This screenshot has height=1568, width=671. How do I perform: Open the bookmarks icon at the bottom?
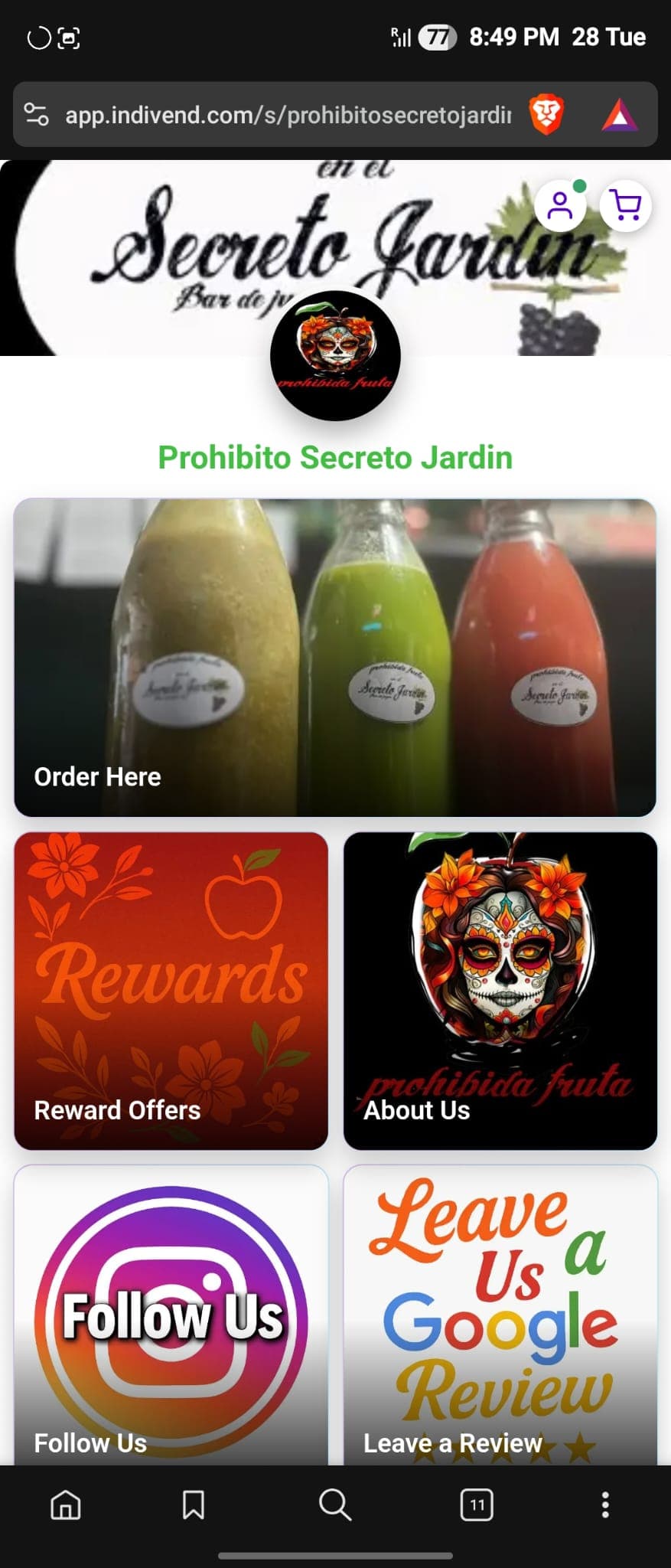[x=195, y=1506]
